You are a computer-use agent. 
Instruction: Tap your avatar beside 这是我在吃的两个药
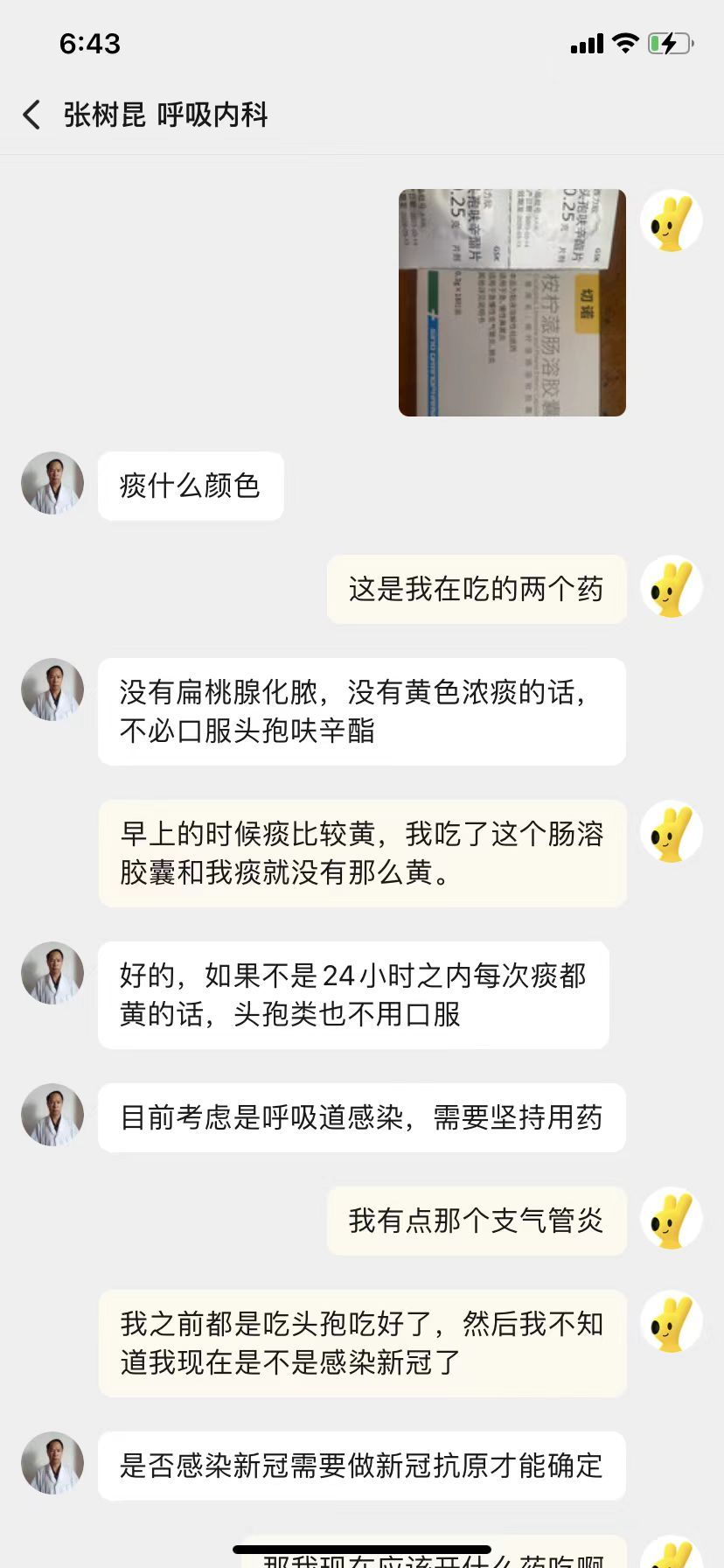pyautogui.click(x=672, y=588)
